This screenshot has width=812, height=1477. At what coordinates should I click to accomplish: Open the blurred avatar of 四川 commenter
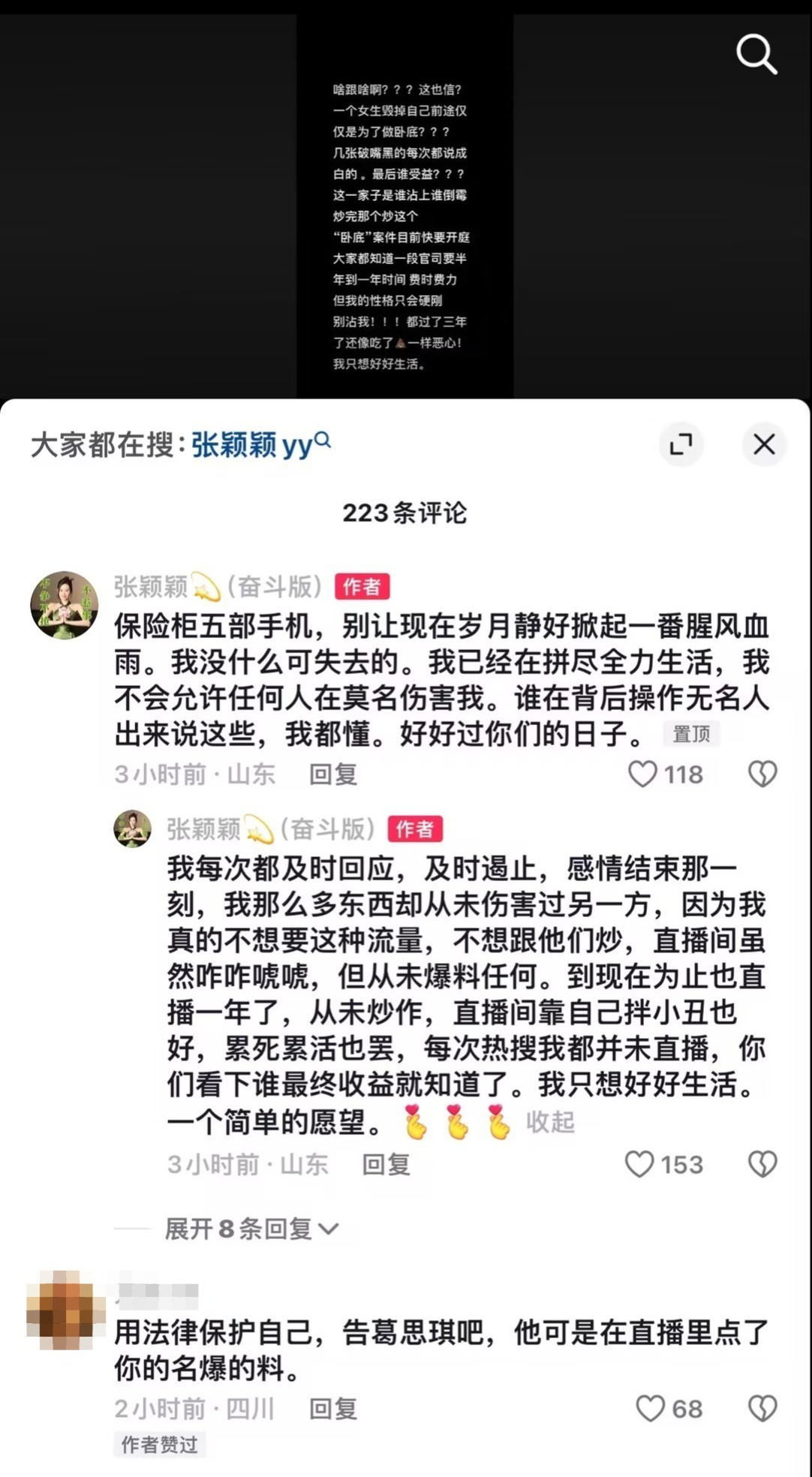(x=63, y=1310)
